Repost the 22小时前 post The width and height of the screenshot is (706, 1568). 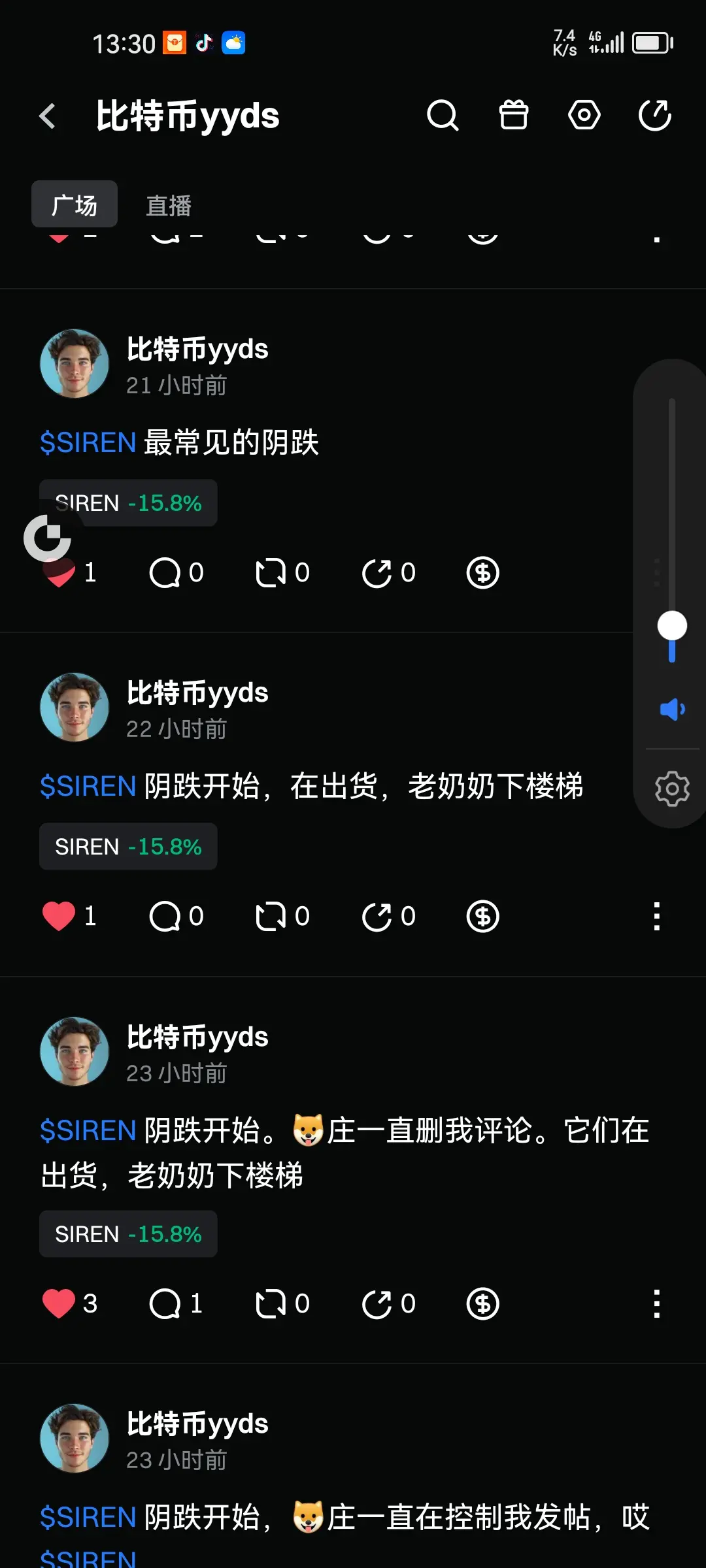tap(271, 916)
